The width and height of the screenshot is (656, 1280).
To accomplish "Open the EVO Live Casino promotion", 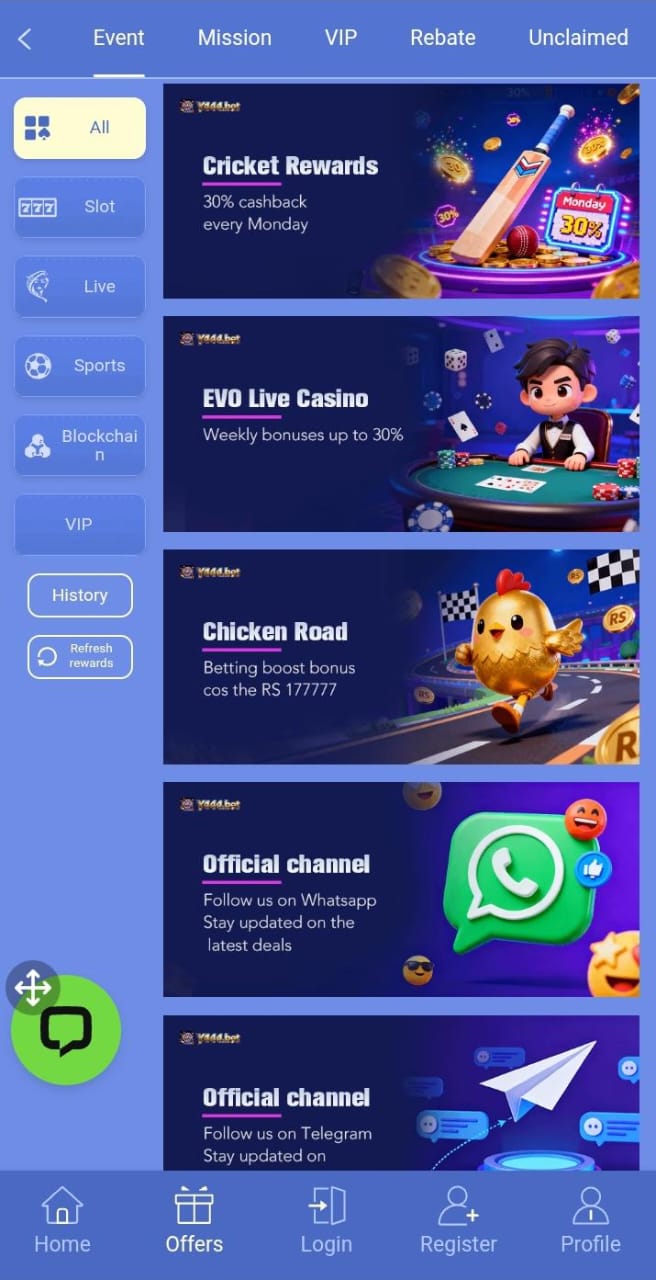I will (x=400, y=424).
